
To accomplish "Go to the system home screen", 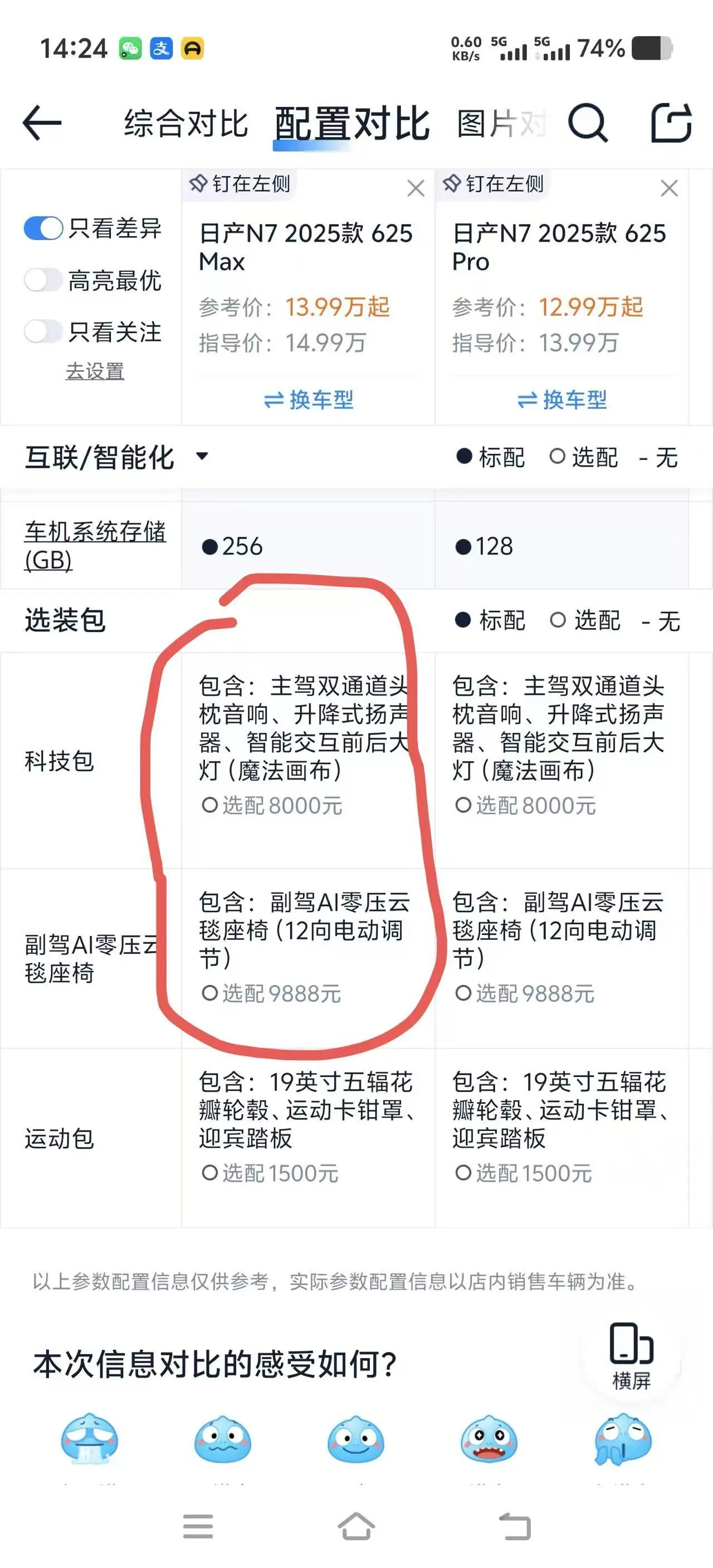I will 356,1526.
